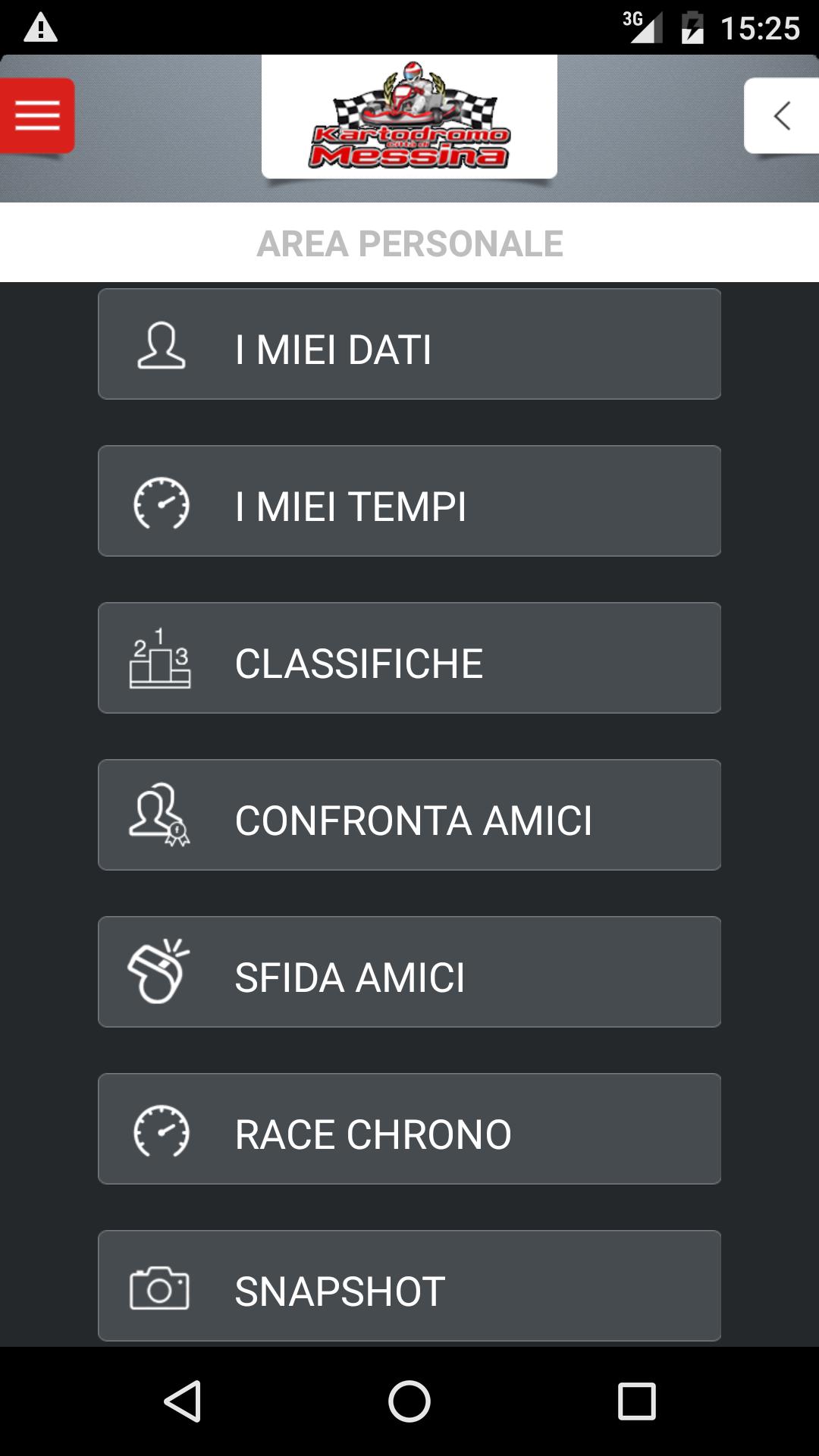The width and height of the screenshot is (819, 1456).
Task: Start a SFIDA AMICI challenge
Action: pos(409,971)
